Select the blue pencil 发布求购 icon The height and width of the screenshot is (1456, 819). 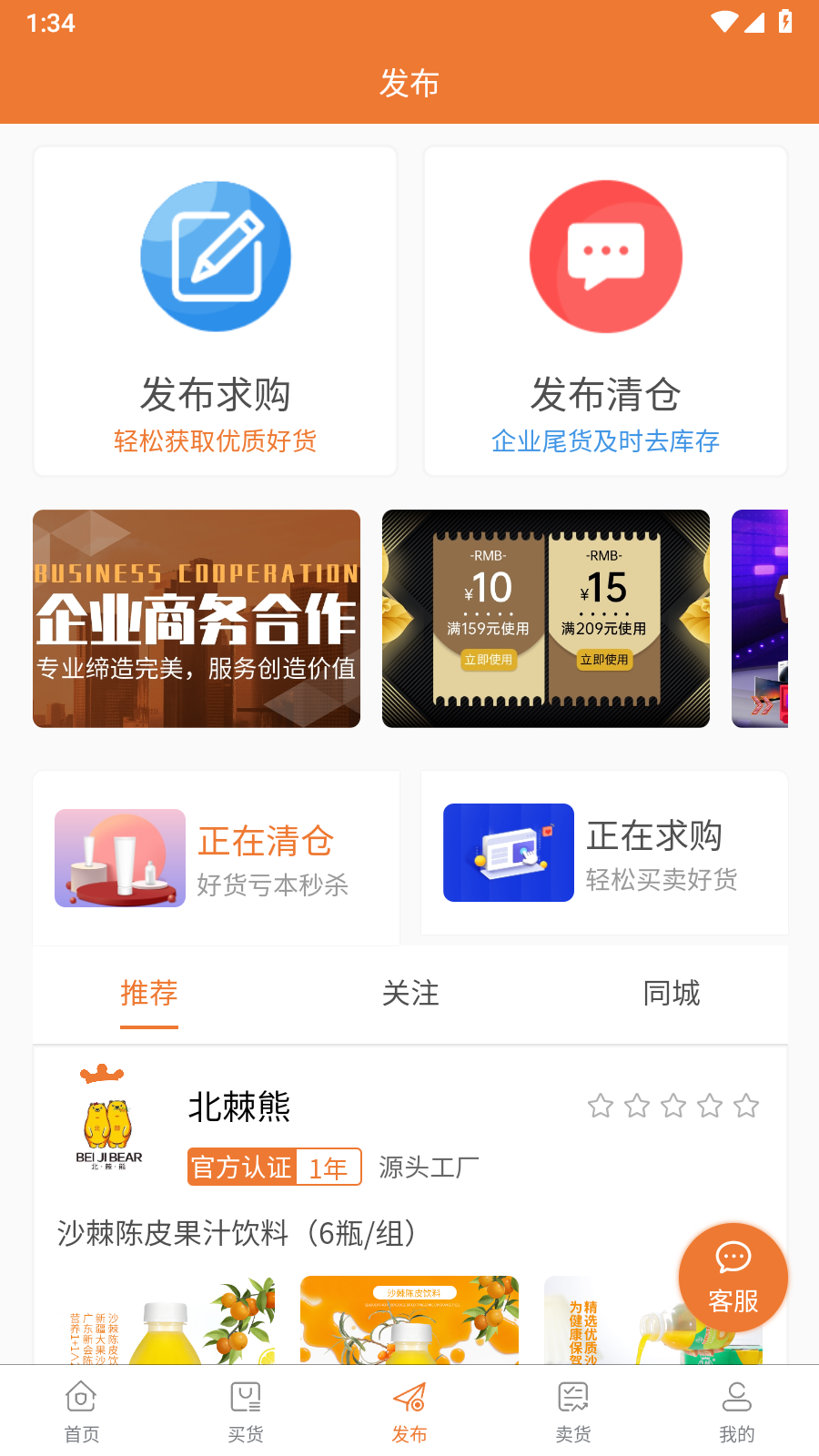coord(215,256)
